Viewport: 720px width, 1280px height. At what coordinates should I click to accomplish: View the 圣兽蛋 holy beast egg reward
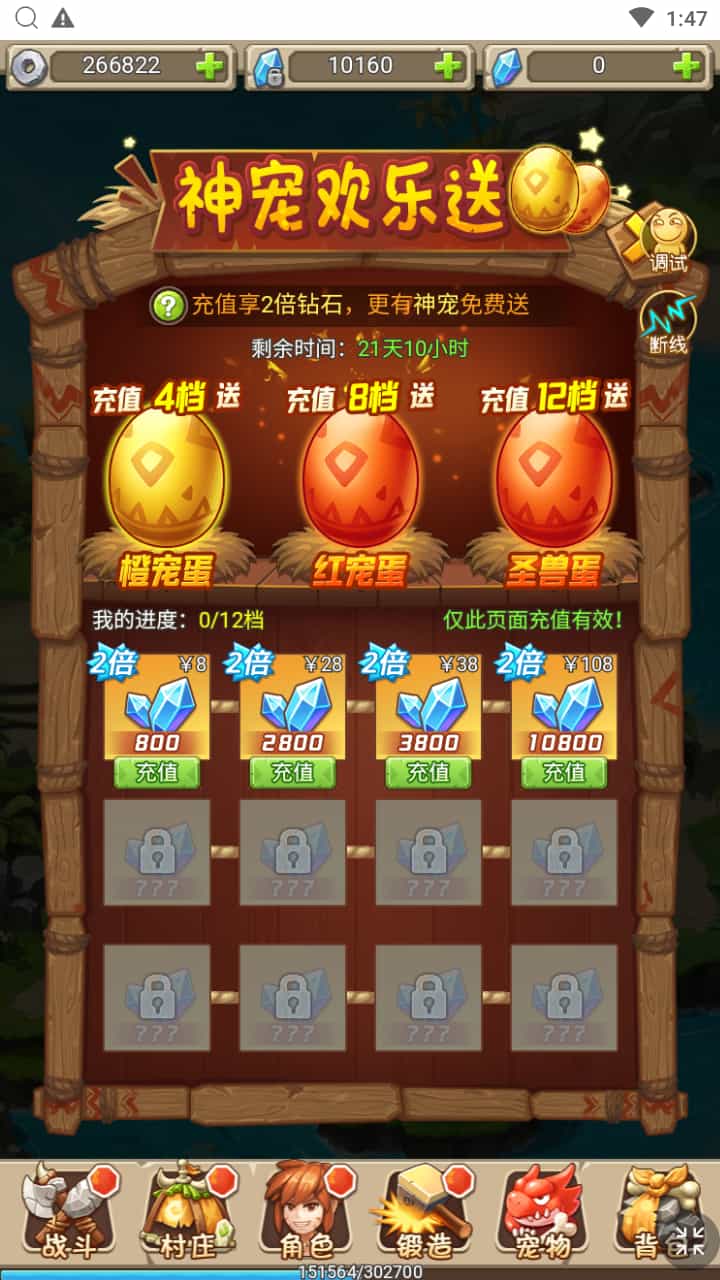pyautogui.click(x=553, y=480)
